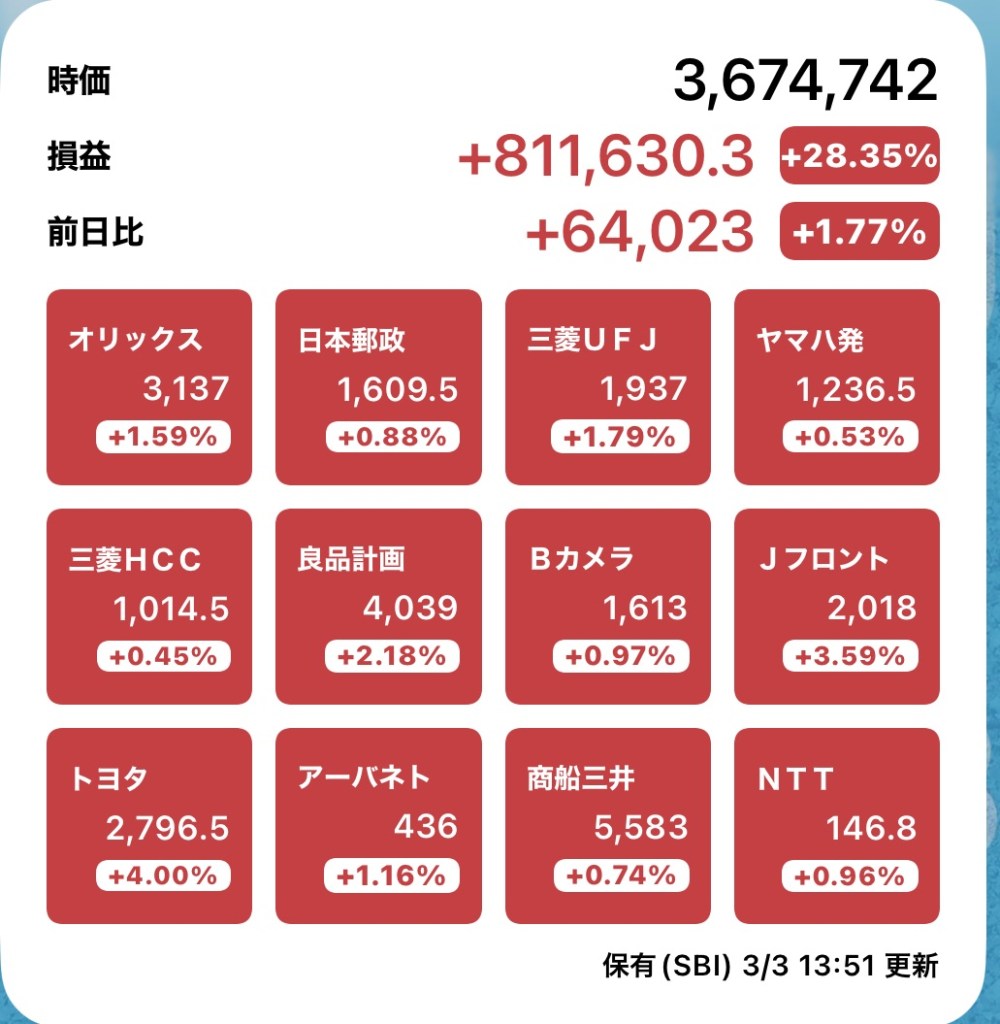The height and width of the screenshot is (1024, 1000).
Task: Tap the ヤマハ発 stock tile
Action: tap(836, 387)
